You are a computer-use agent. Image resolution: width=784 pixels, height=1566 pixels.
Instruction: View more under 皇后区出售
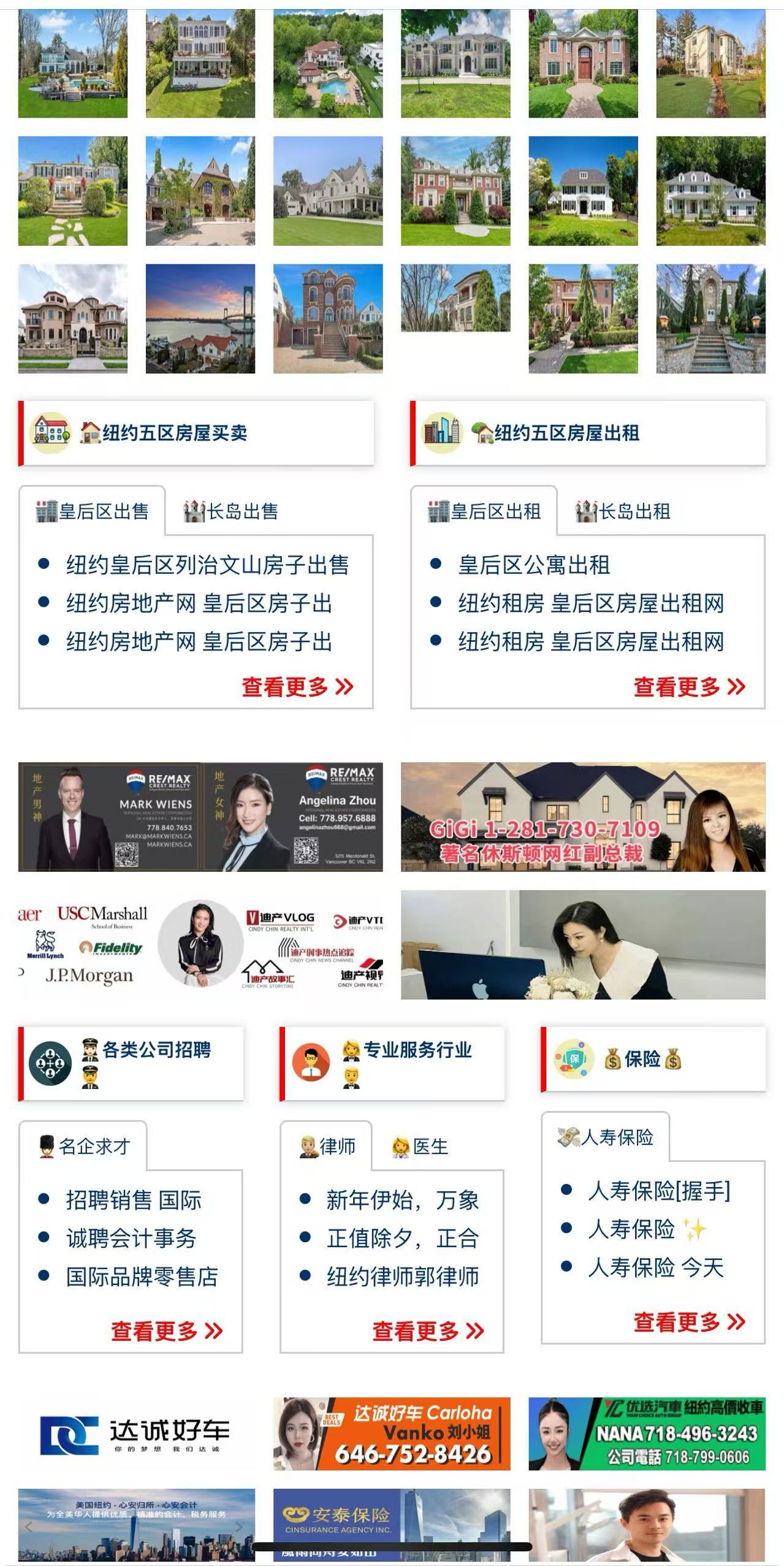[x=297, y=687]
